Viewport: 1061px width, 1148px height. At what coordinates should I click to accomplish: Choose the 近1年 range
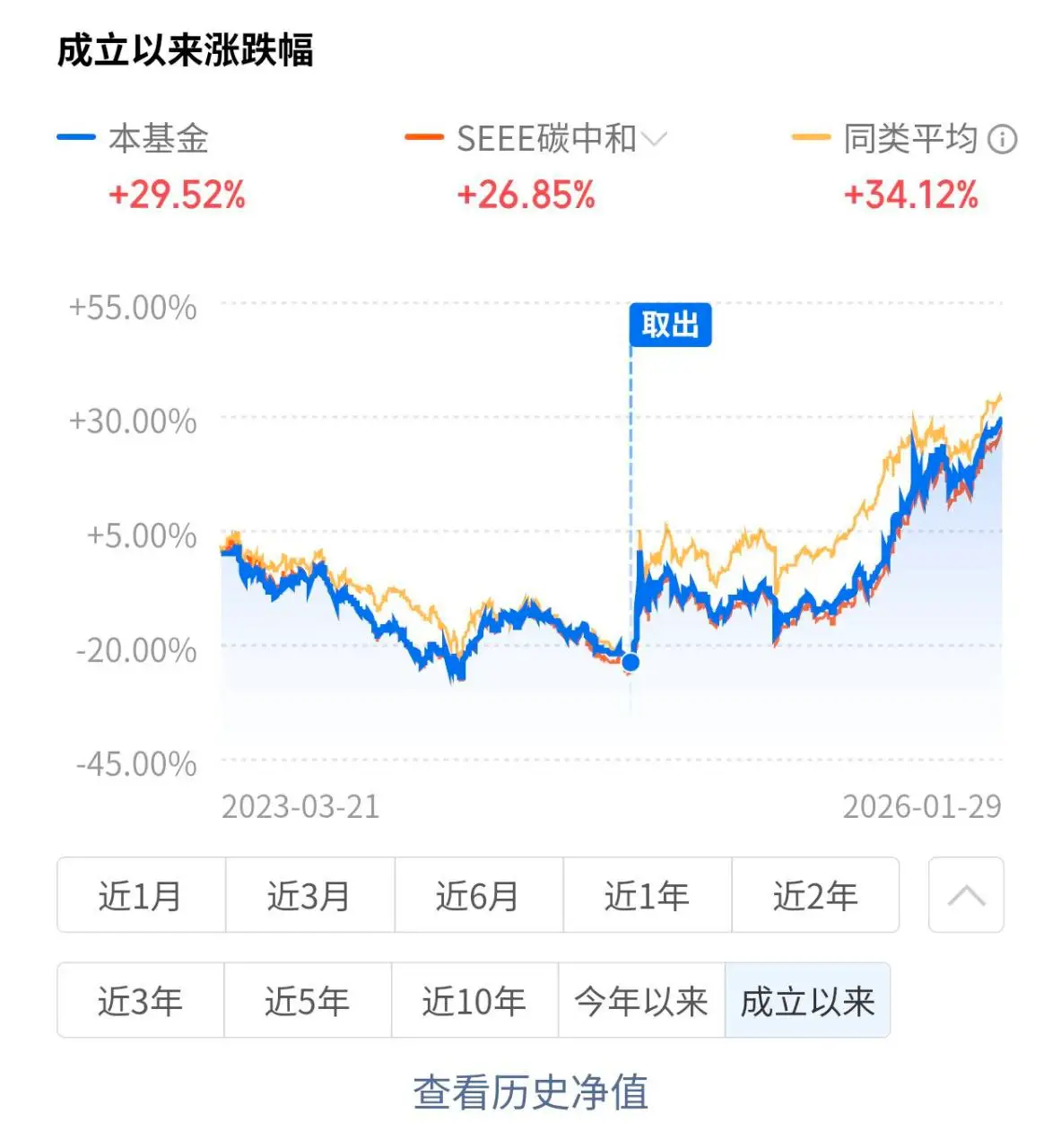click(647, 895)
